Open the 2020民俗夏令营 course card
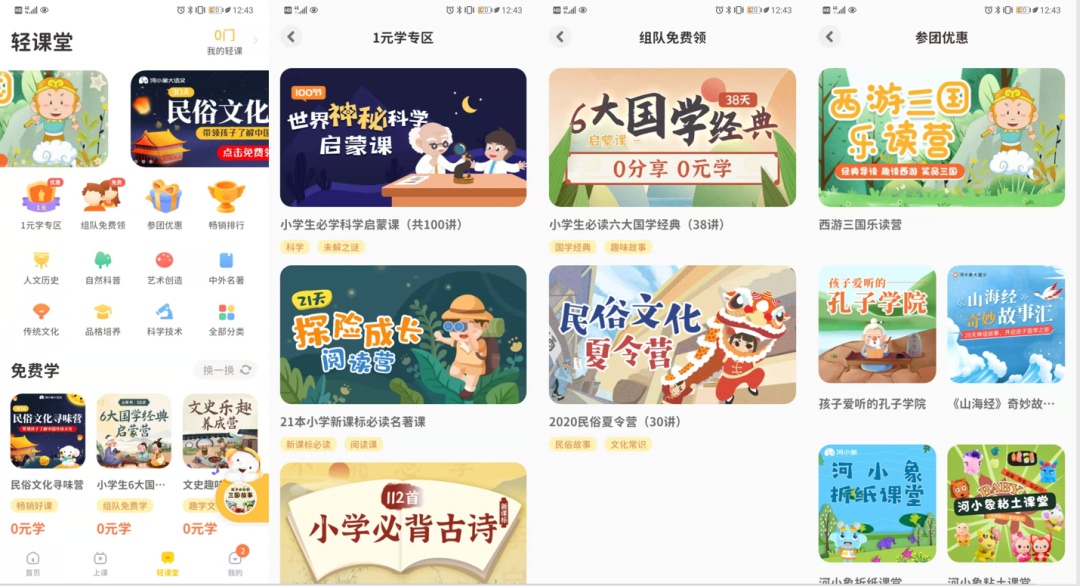Viewport: 1080px width, 586px height. click(x=672, y=334)
